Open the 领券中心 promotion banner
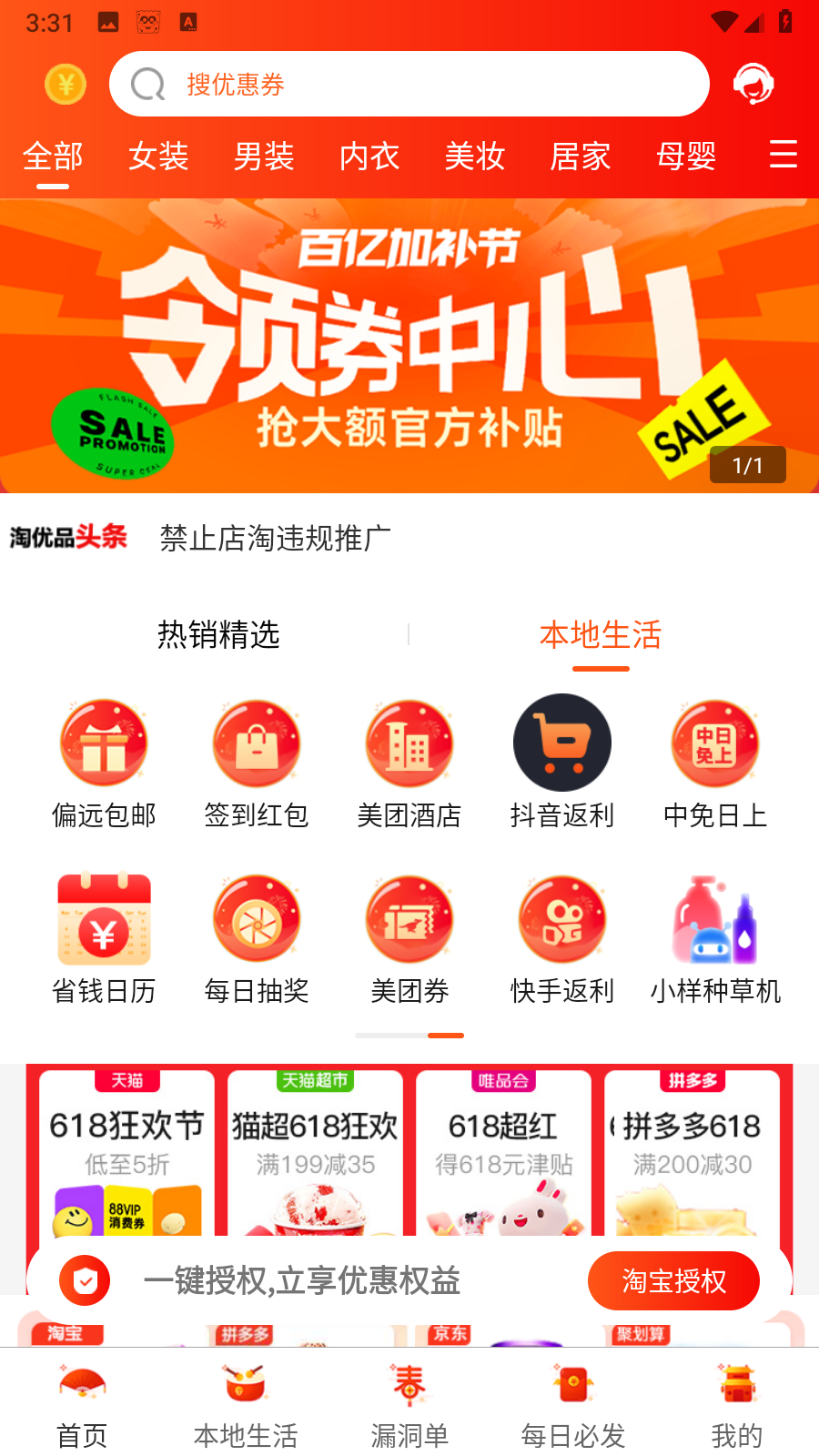Viewport: 819px width, 1456px height. (x=409, y=346)
